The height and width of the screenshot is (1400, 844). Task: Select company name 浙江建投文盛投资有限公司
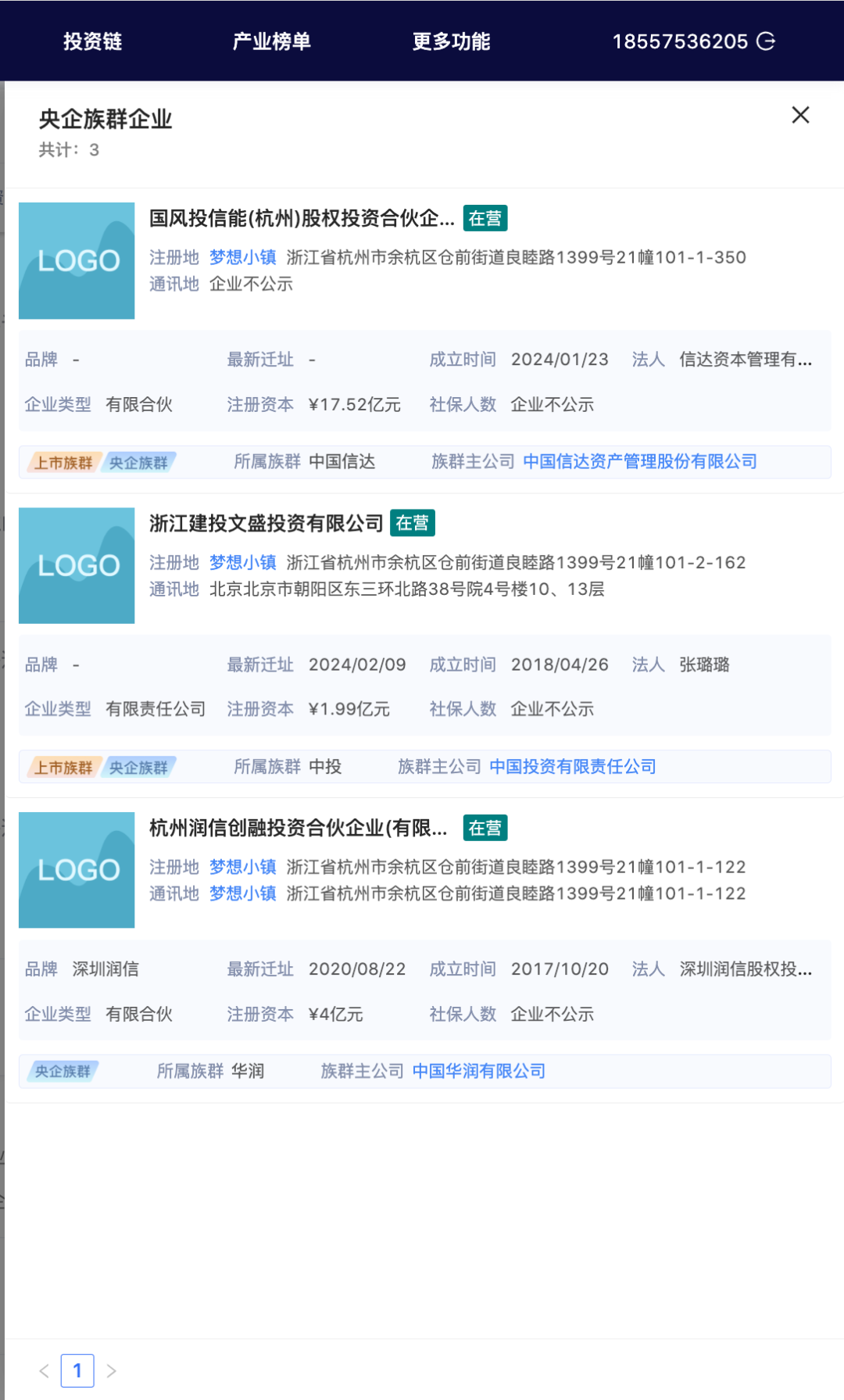266,524
